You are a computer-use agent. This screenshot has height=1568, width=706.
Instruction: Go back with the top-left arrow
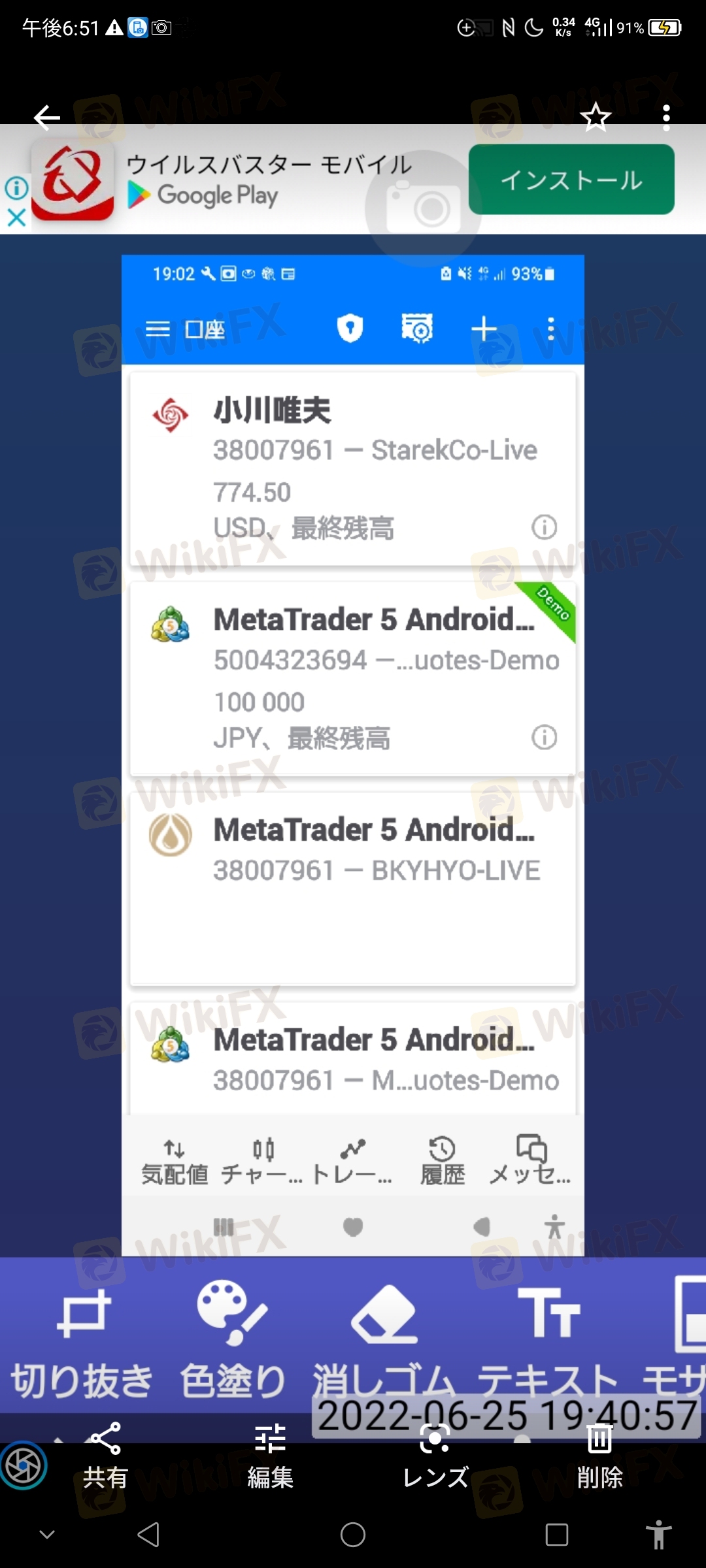click(46, 118)
